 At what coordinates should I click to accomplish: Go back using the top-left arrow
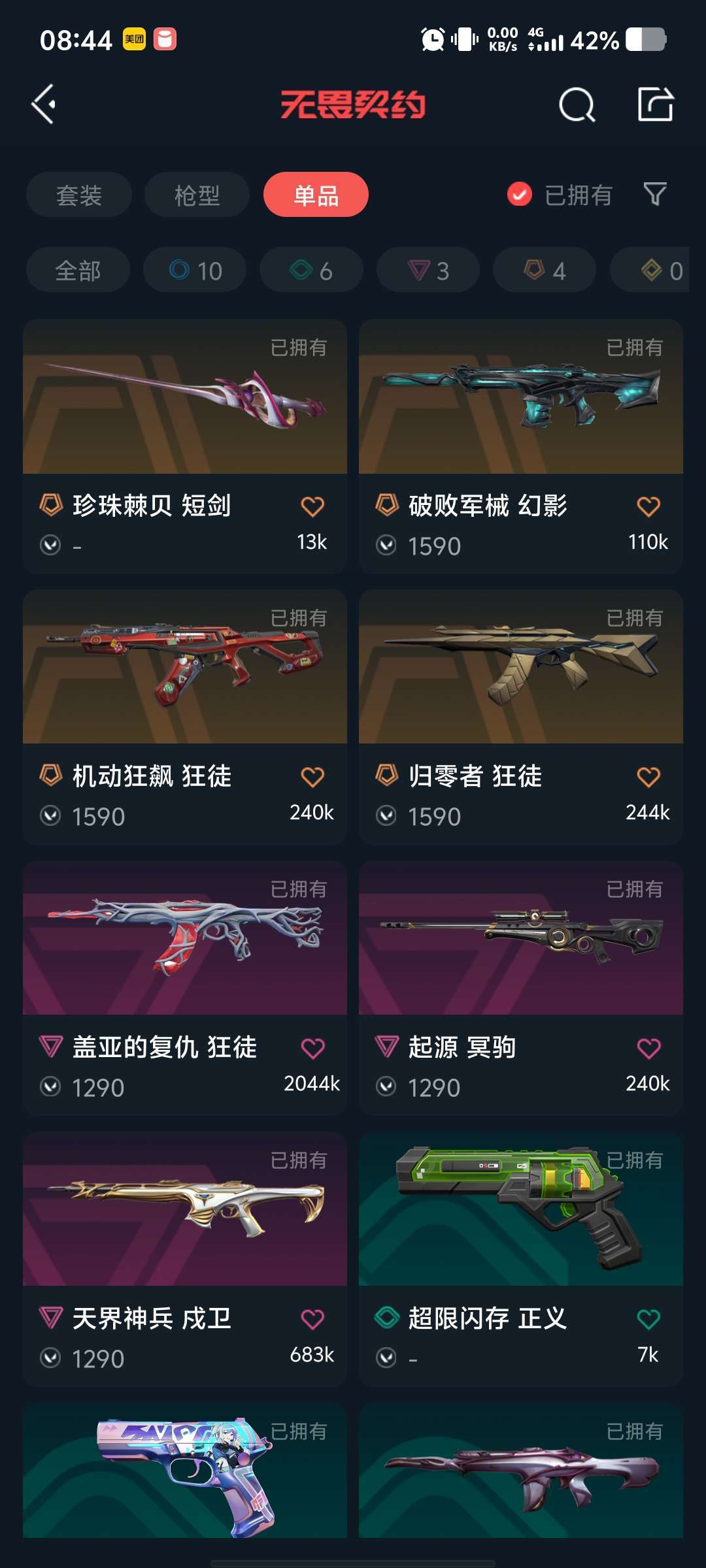(x=44, y=105)
